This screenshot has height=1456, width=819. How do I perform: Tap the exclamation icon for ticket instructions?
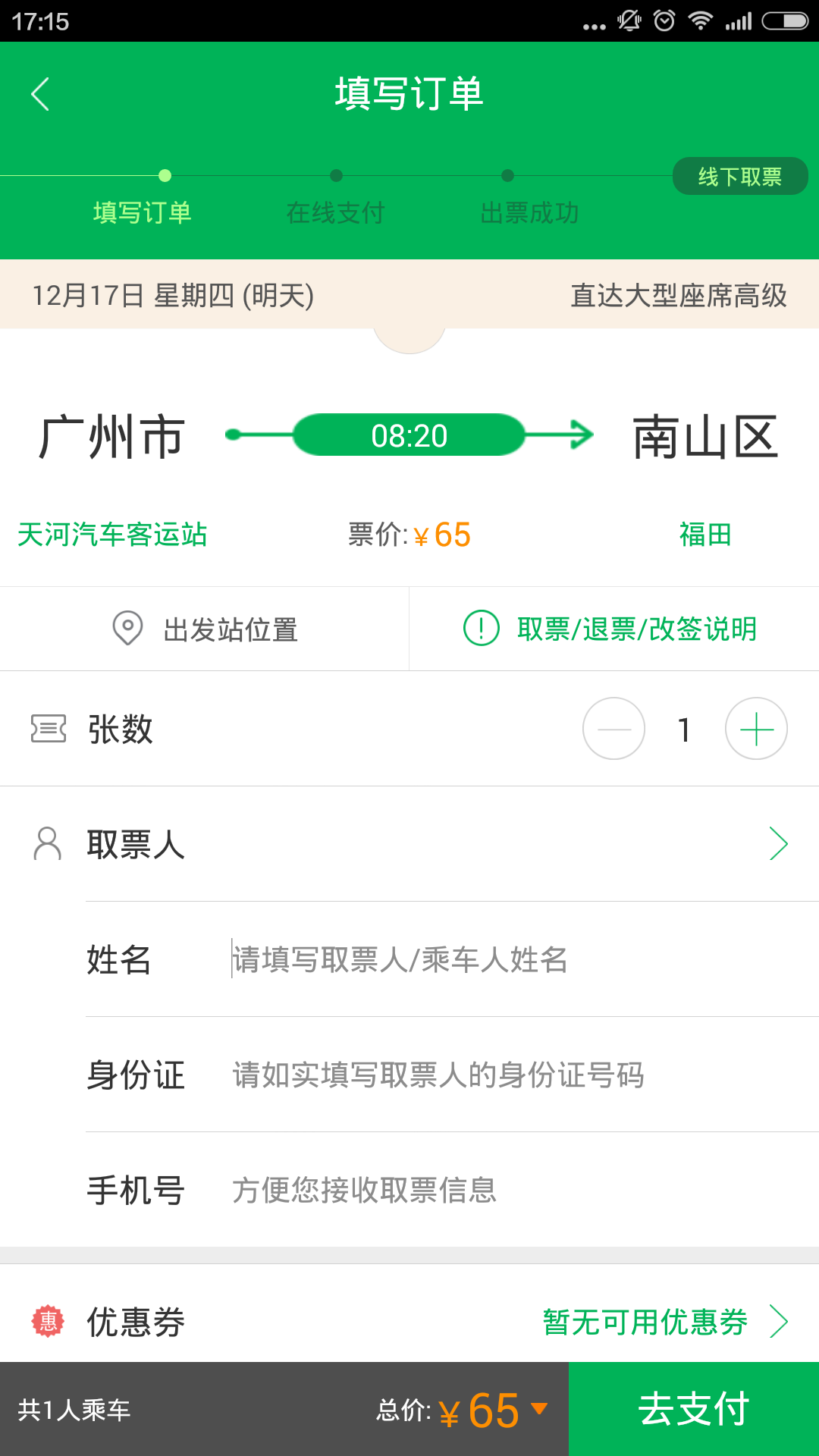coord(481,629)
